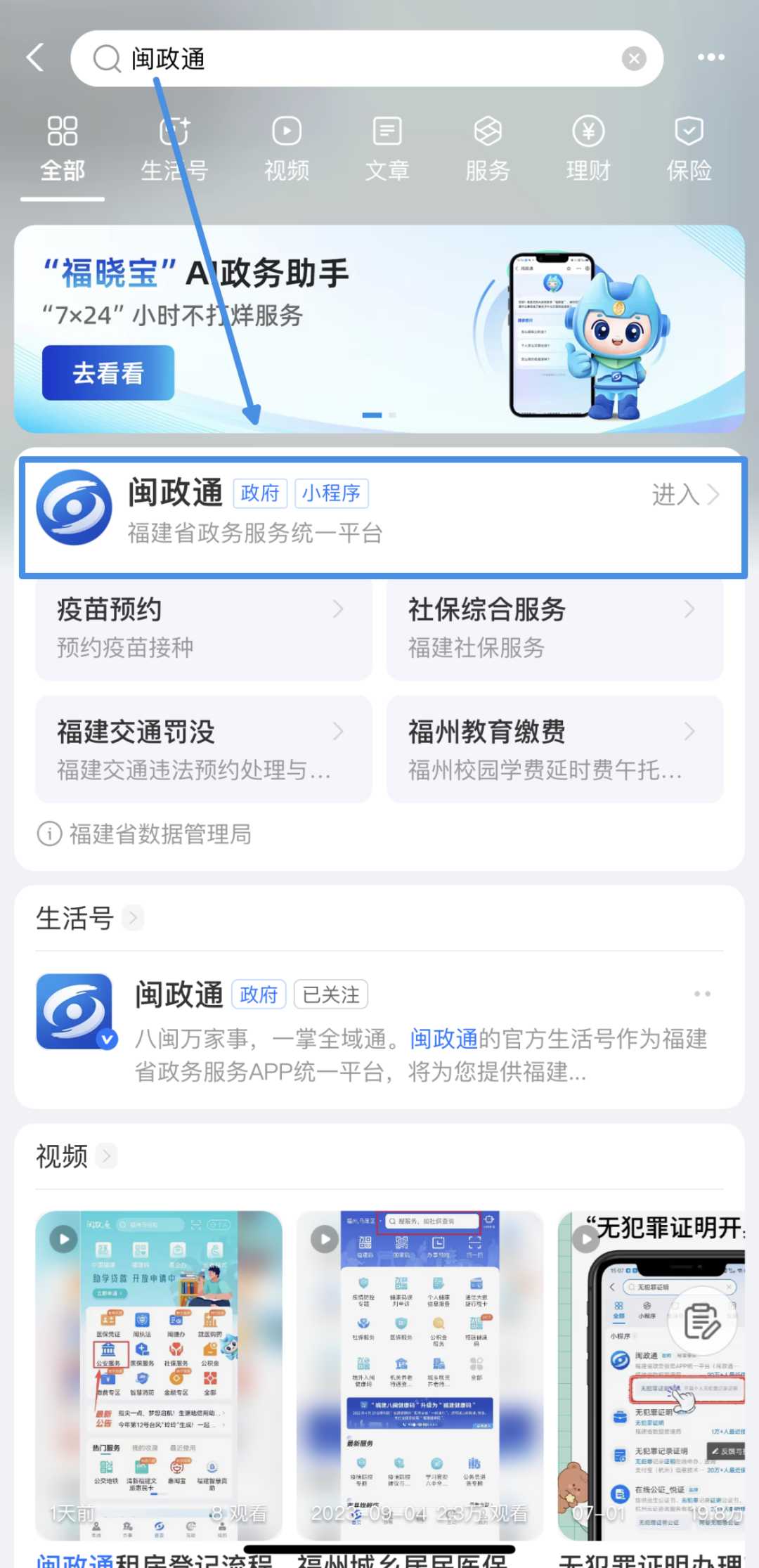Clear the search text 闽政通
The width and height of the screenshot is (759, 1568).
pos(634,58)
